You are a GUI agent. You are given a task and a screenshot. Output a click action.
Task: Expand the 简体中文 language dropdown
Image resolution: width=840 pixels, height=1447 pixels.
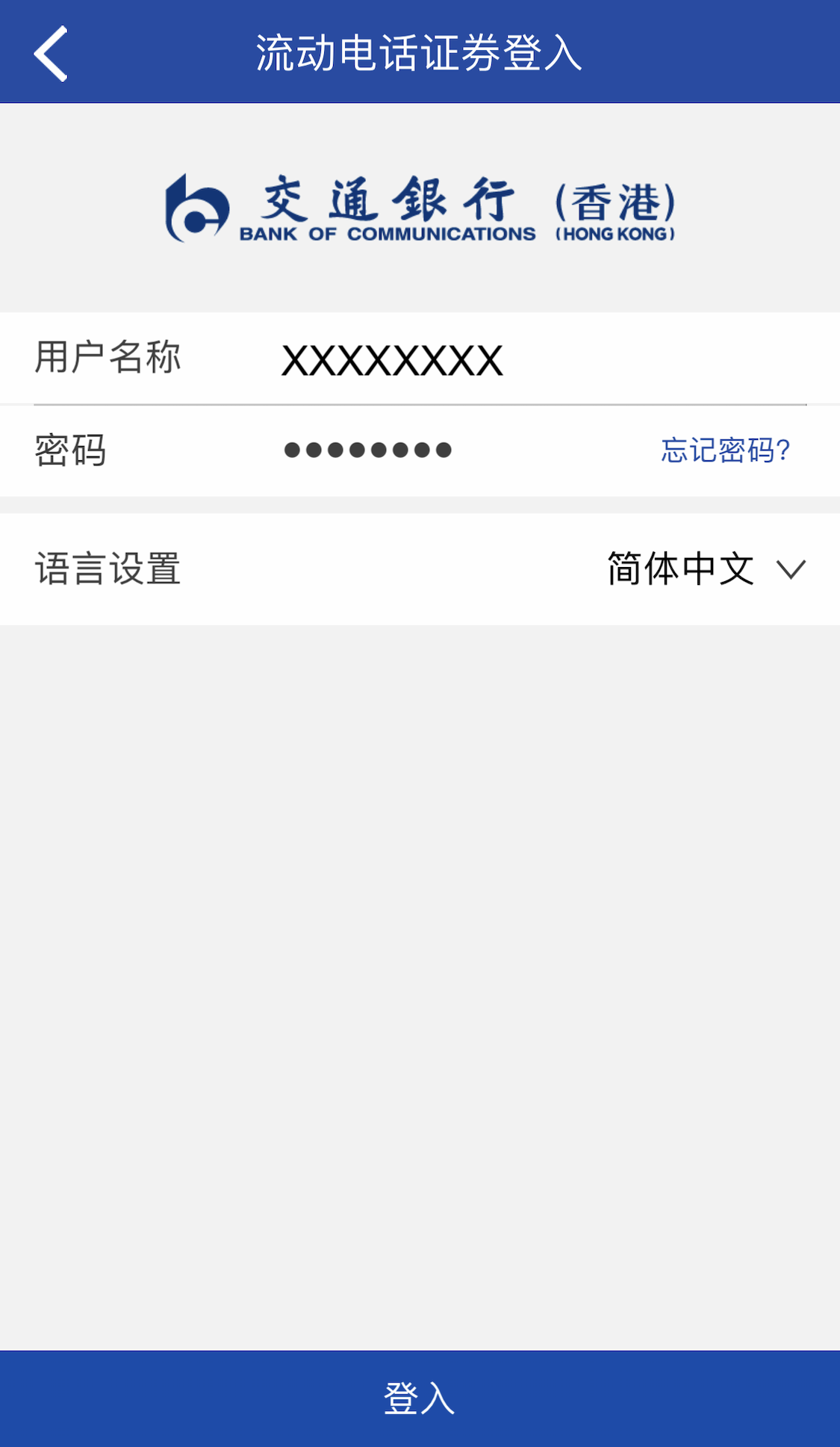(x=706, y=569)
